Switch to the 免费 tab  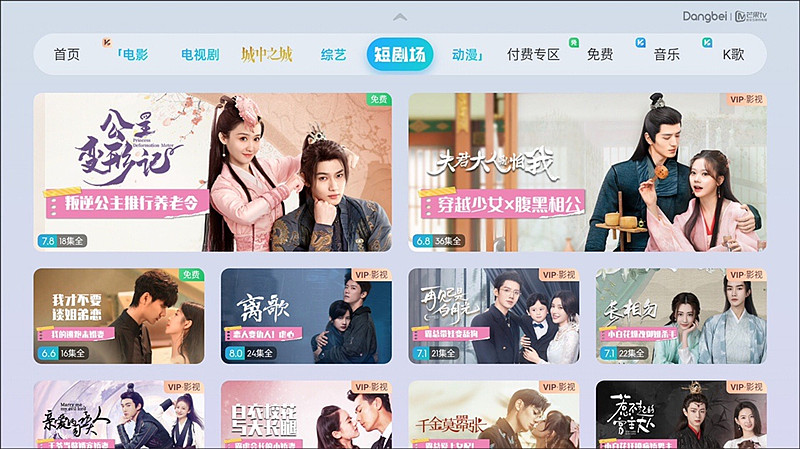600,55
